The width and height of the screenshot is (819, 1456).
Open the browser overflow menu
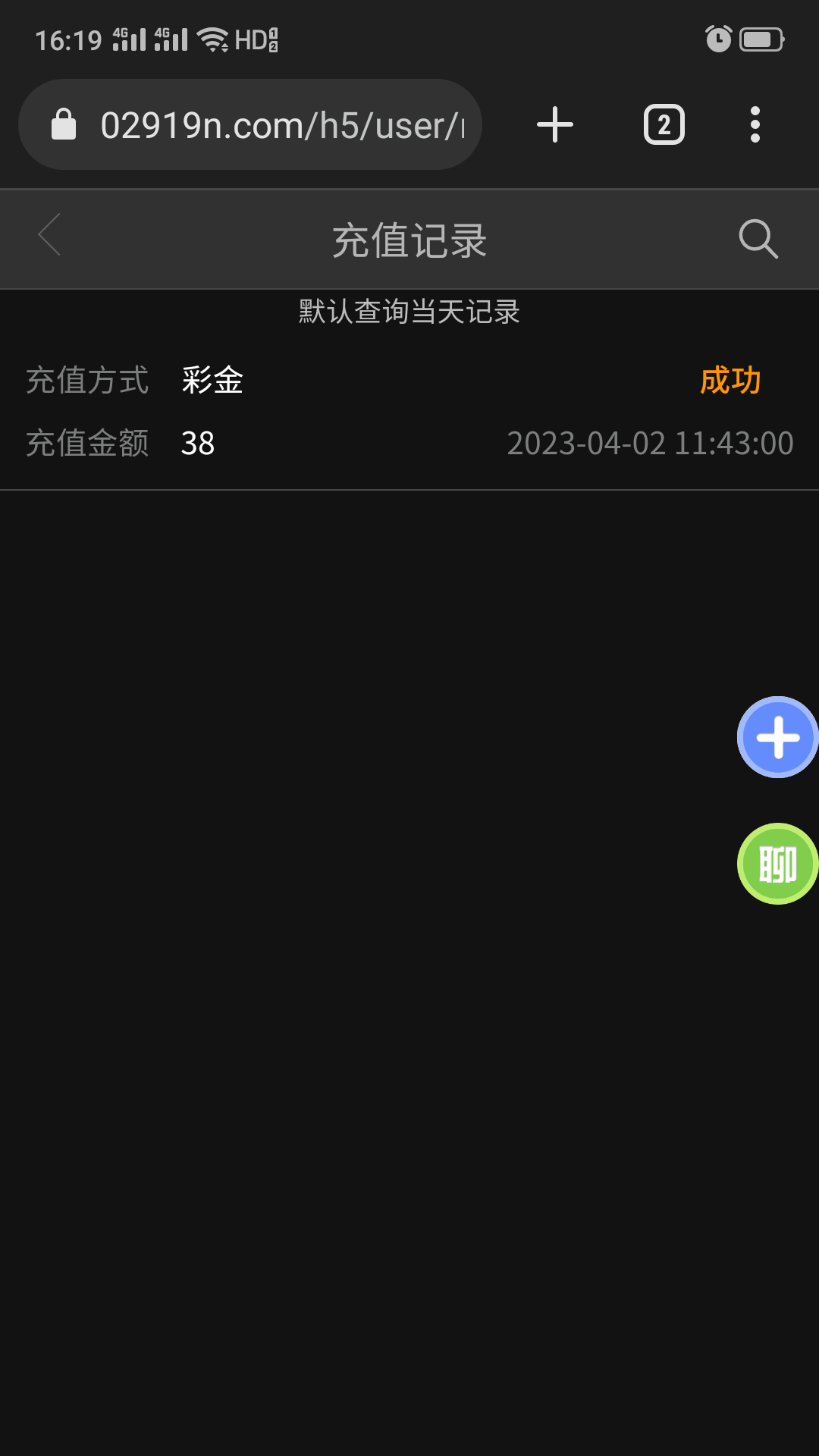pos(755,125)
